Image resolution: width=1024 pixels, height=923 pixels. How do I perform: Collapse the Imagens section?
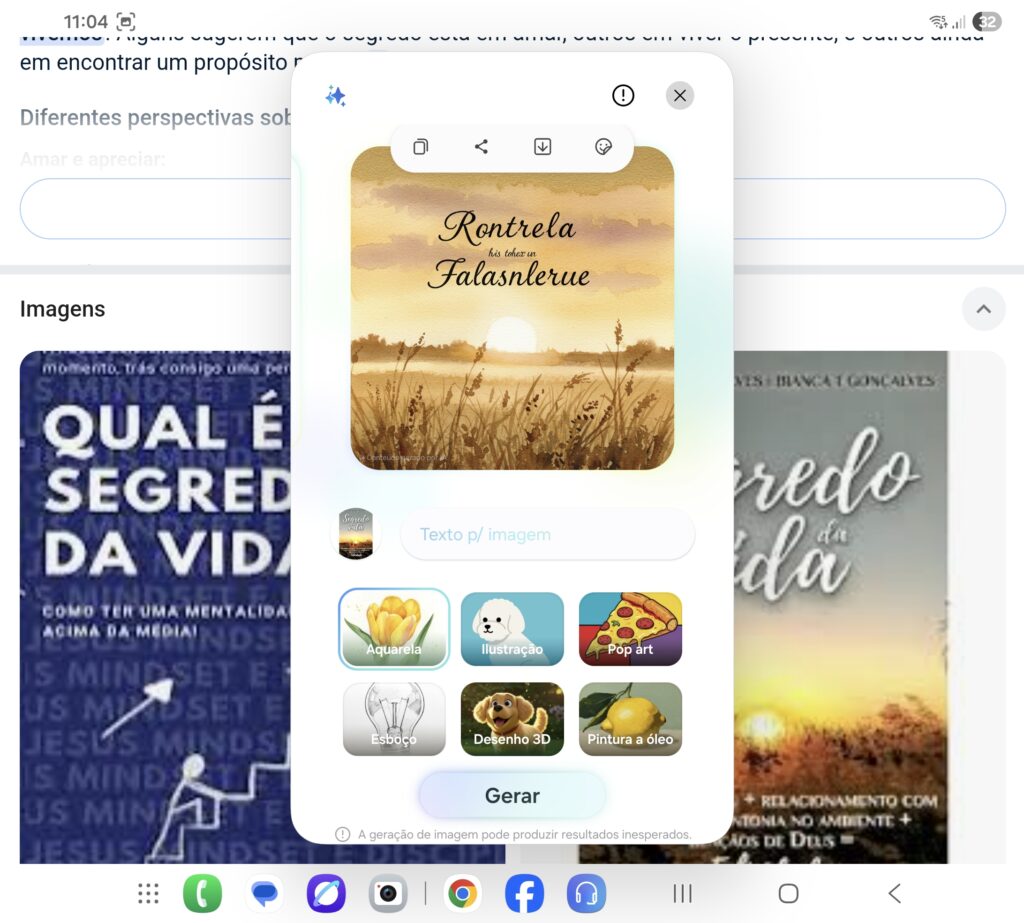point(983,310)
